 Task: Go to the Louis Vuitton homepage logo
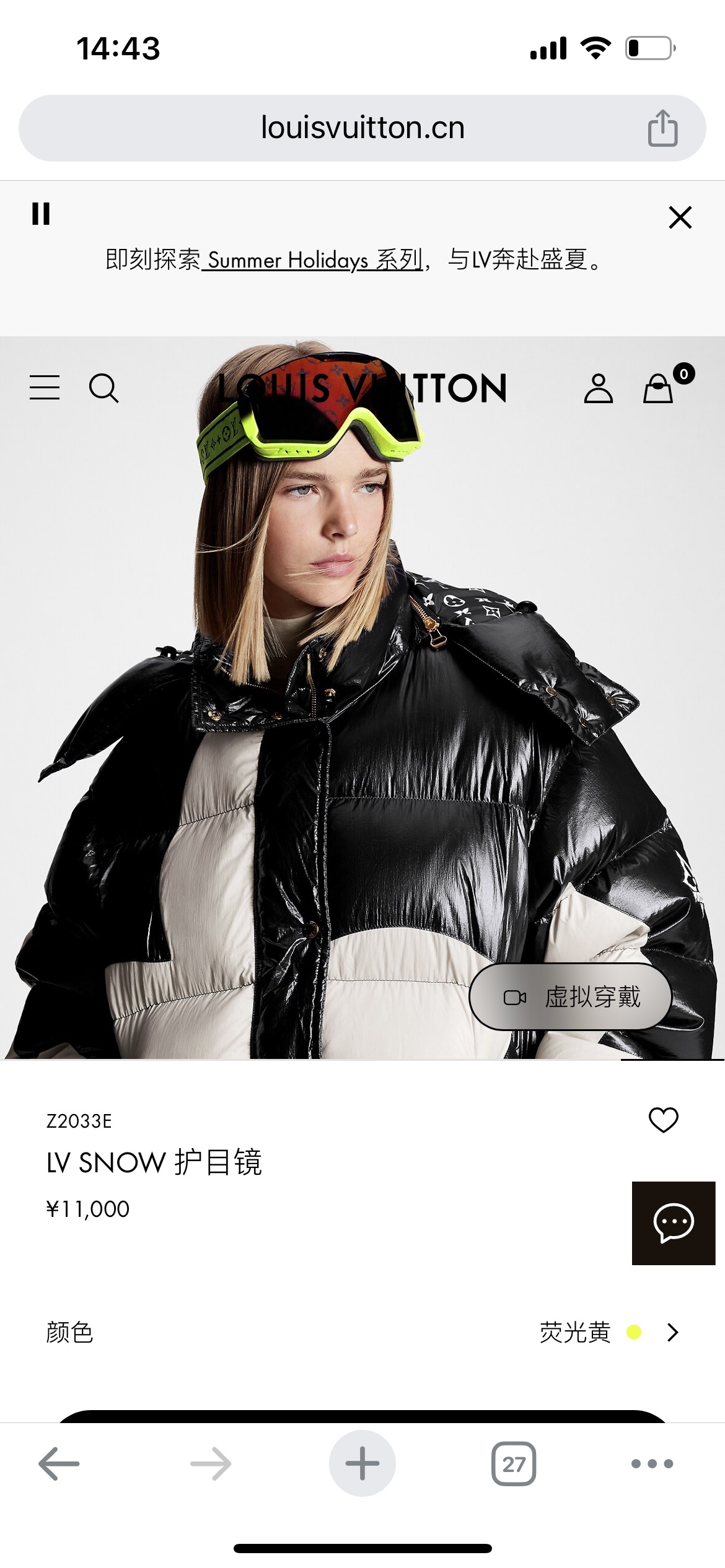point(362,388)
